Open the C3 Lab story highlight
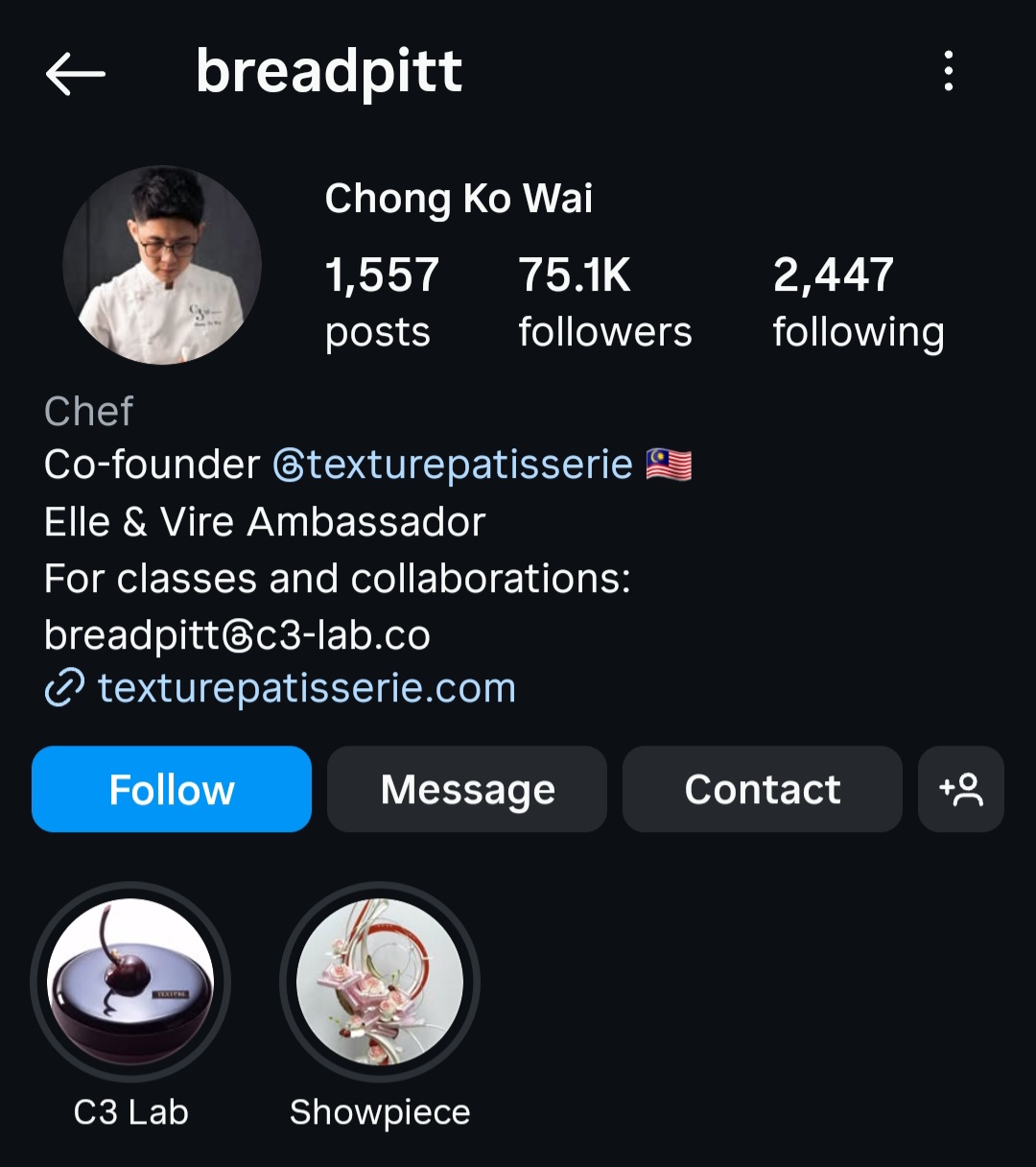 (x=130, y=982)
